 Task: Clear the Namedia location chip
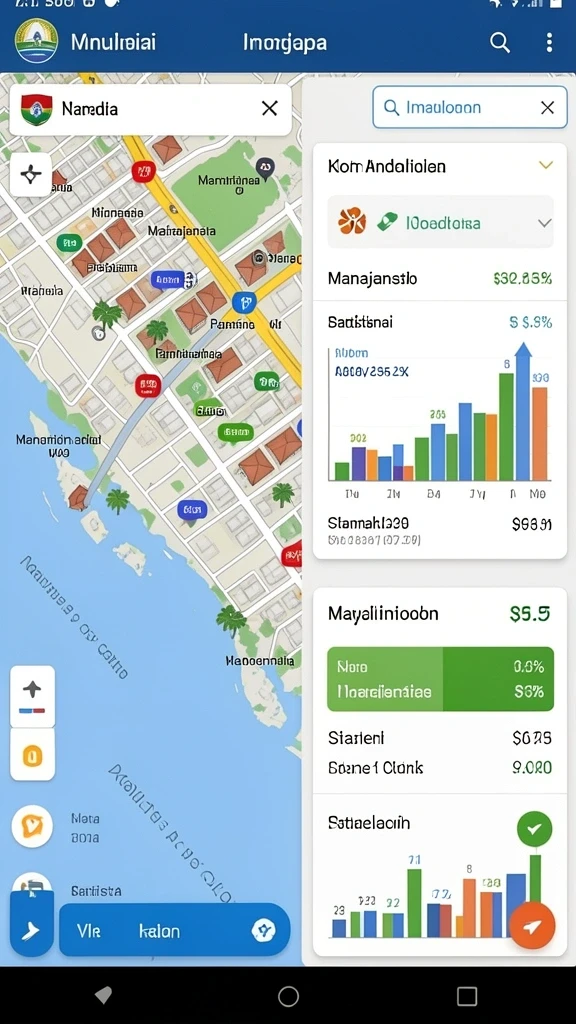click(270, 108)
